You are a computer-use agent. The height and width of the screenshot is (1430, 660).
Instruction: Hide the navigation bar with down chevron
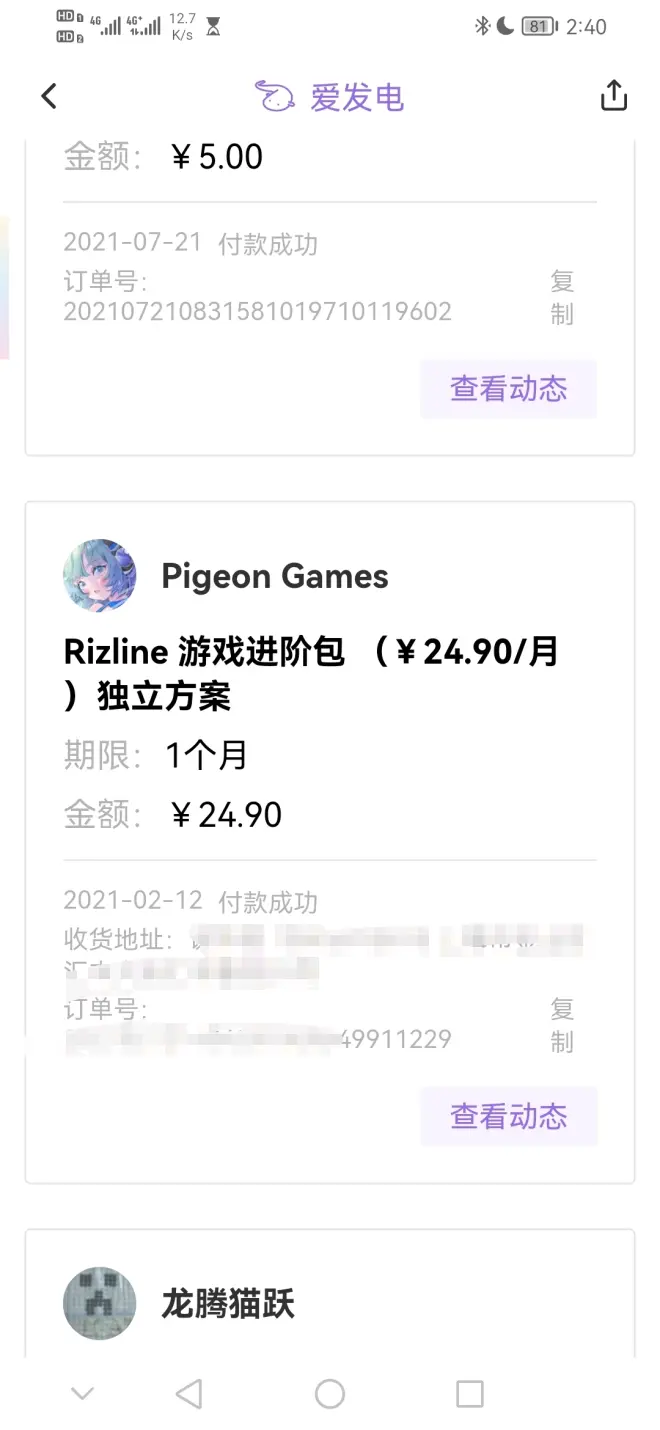point(83,1393)
